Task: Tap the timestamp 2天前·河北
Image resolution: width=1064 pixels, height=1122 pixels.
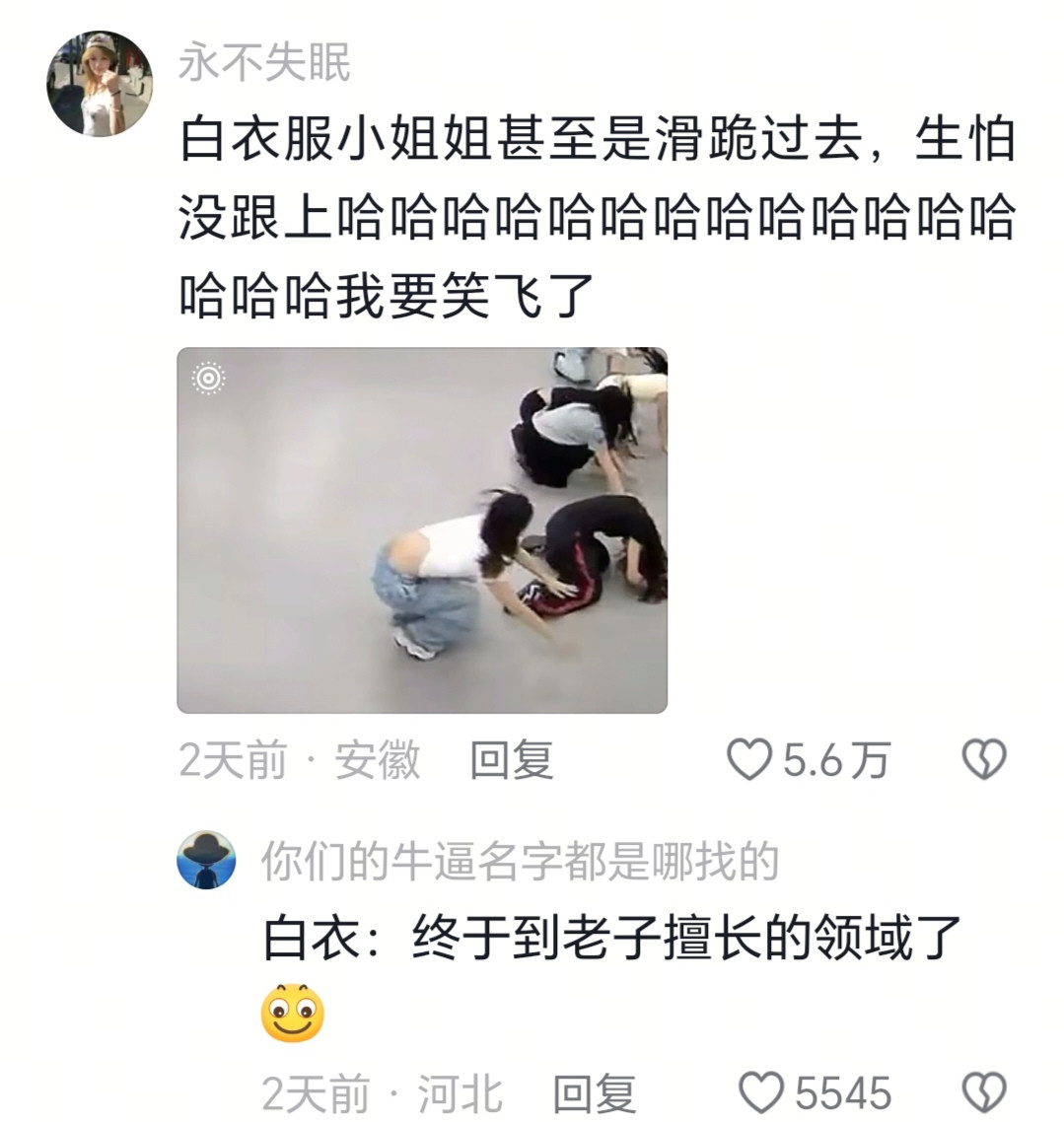Action: (x=383, y=1090)
